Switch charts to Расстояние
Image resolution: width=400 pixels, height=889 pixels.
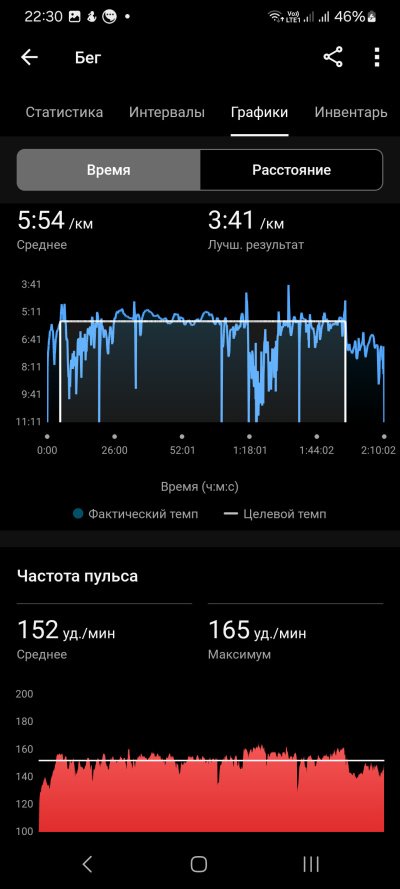(x=291, y=170)
